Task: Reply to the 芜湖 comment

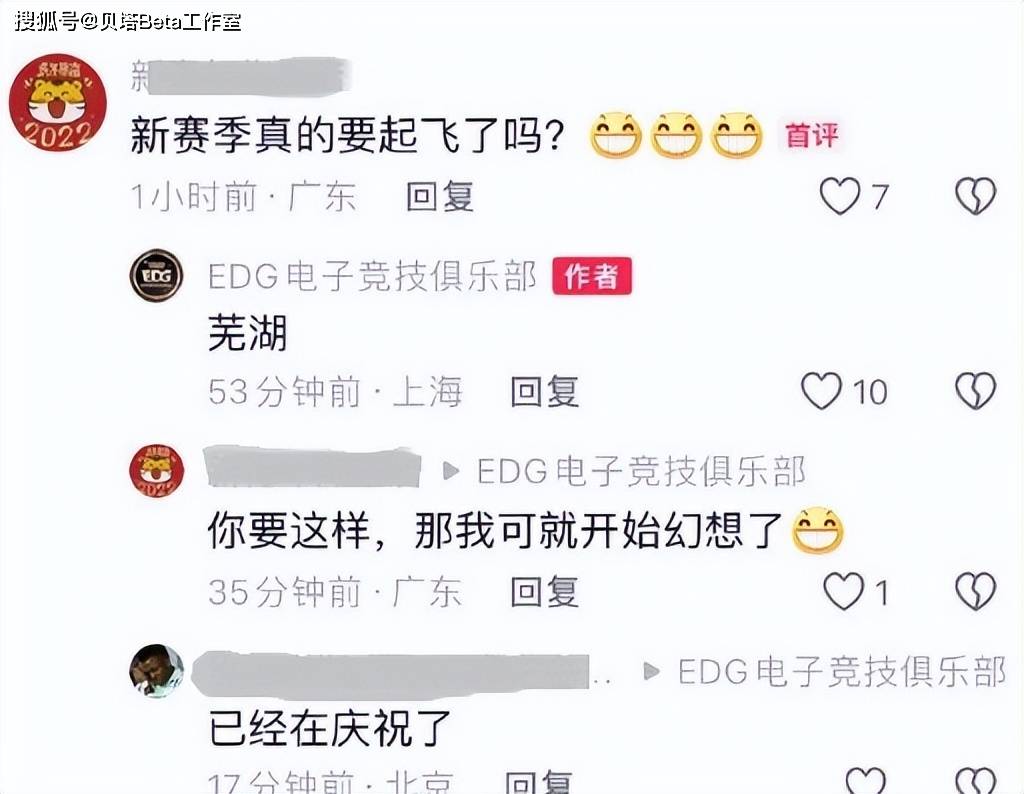Action: point(544,392)
